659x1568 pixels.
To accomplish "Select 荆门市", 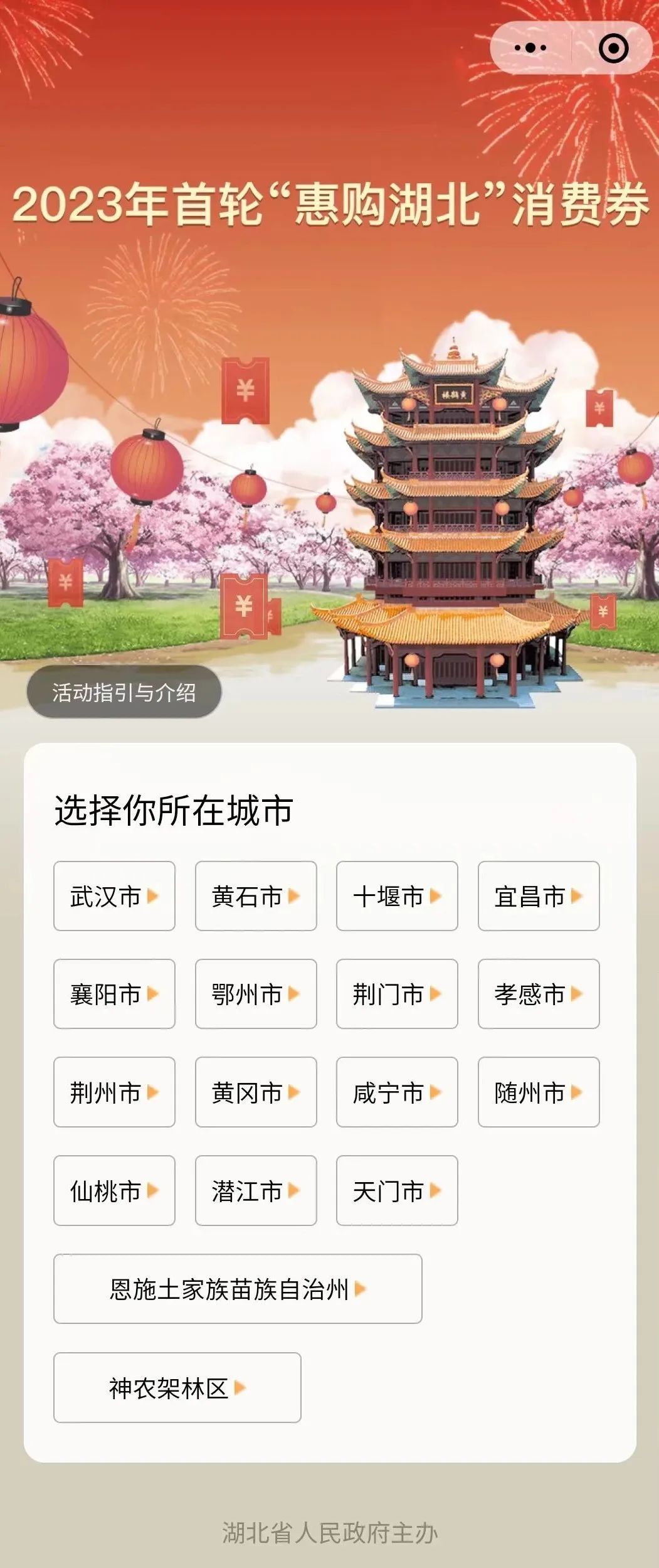I will tap(397, 994).
